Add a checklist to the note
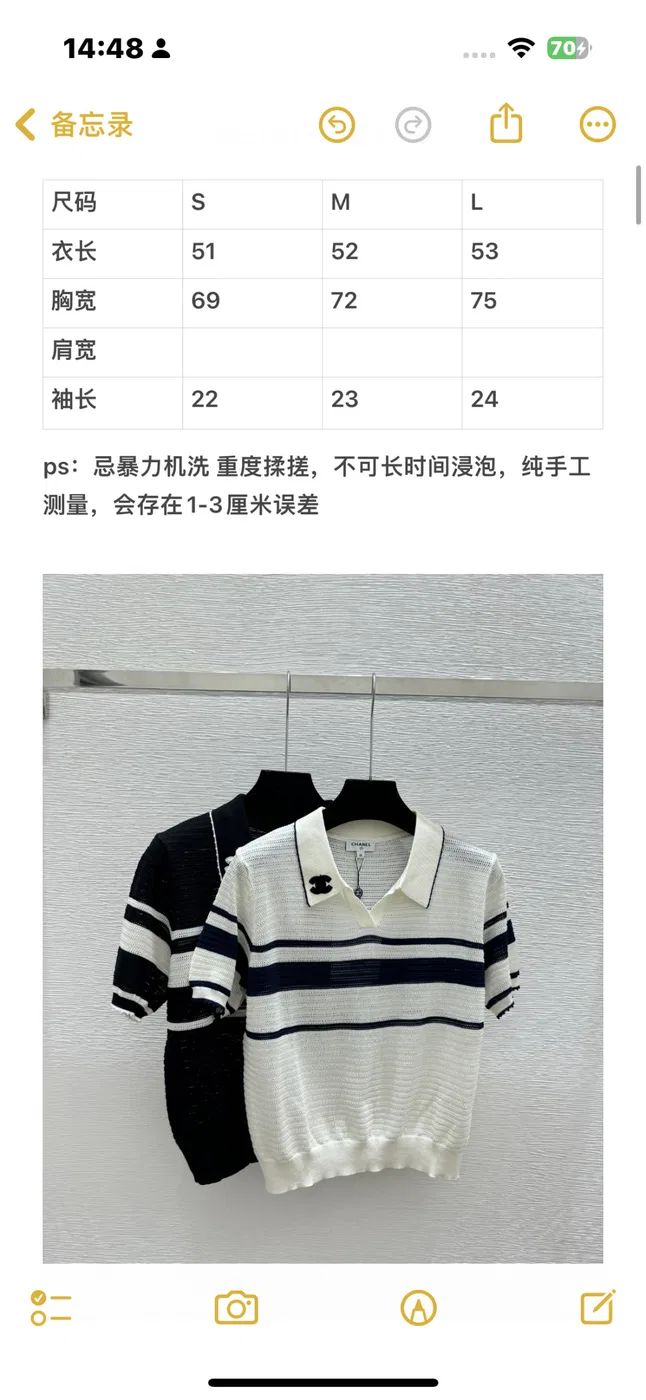646x1400 pixels. pos(51,1307)
